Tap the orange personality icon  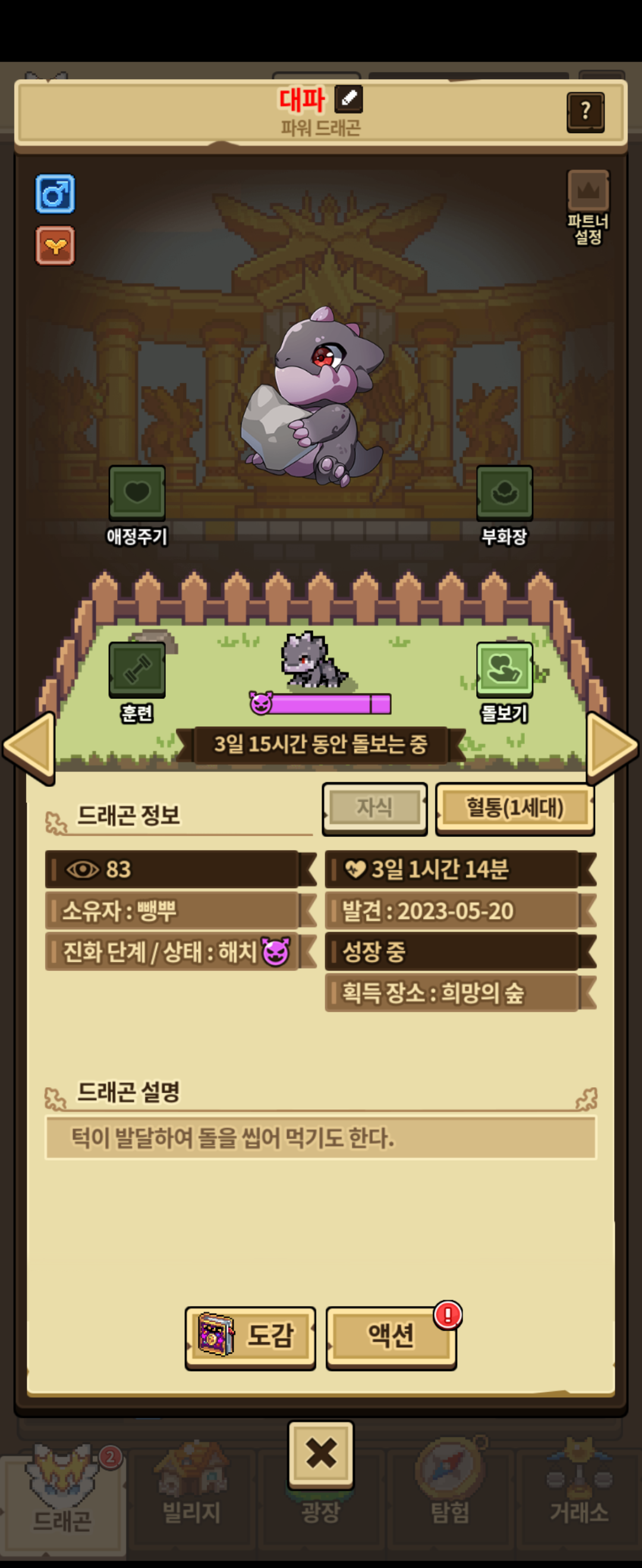[55, 245]
